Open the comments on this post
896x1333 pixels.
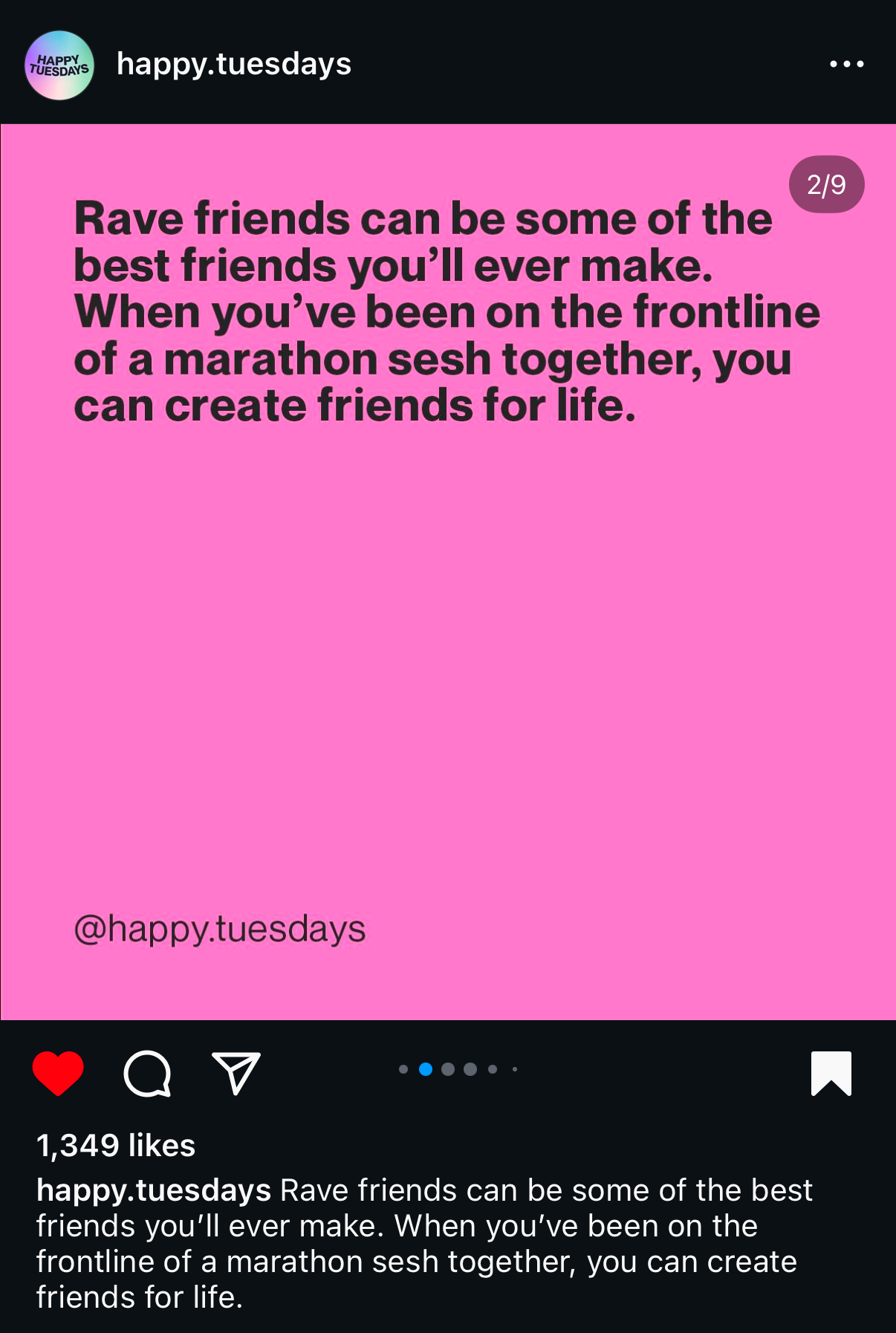point(147,1074)
